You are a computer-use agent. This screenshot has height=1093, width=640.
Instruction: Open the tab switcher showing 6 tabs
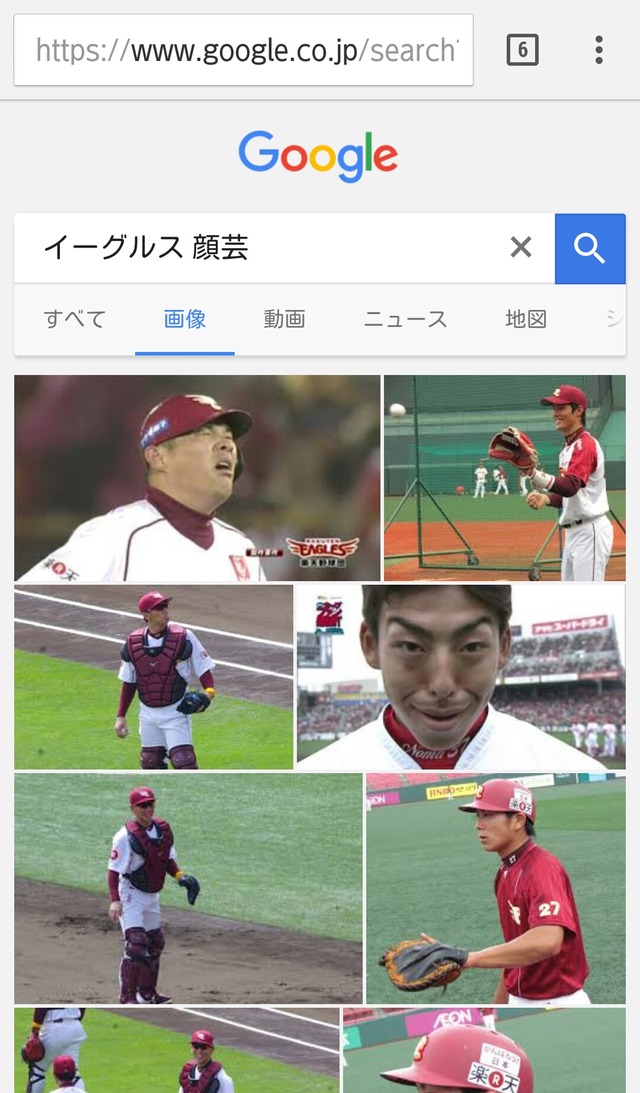(522, 50)
